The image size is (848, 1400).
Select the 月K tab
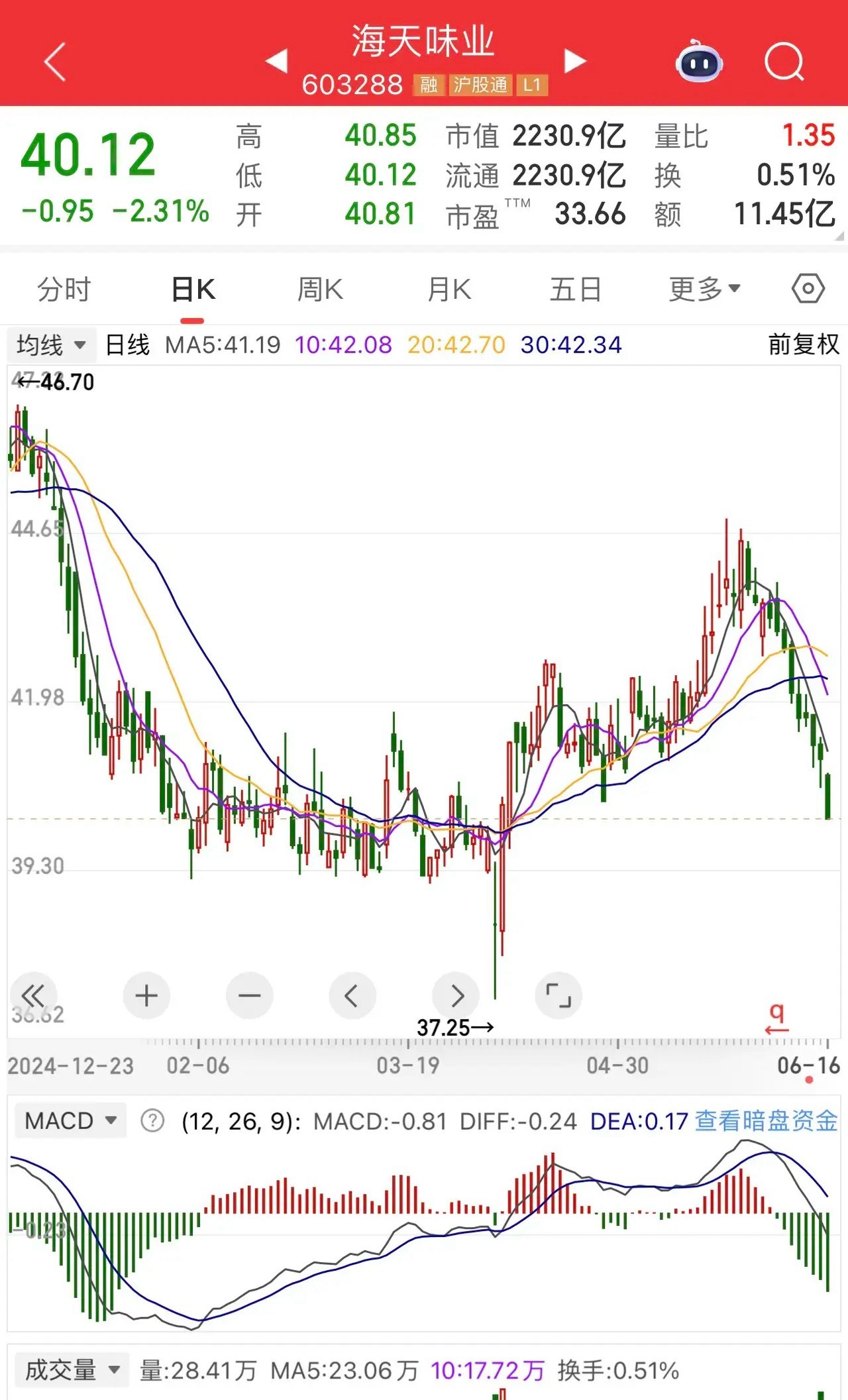point(449,290)
